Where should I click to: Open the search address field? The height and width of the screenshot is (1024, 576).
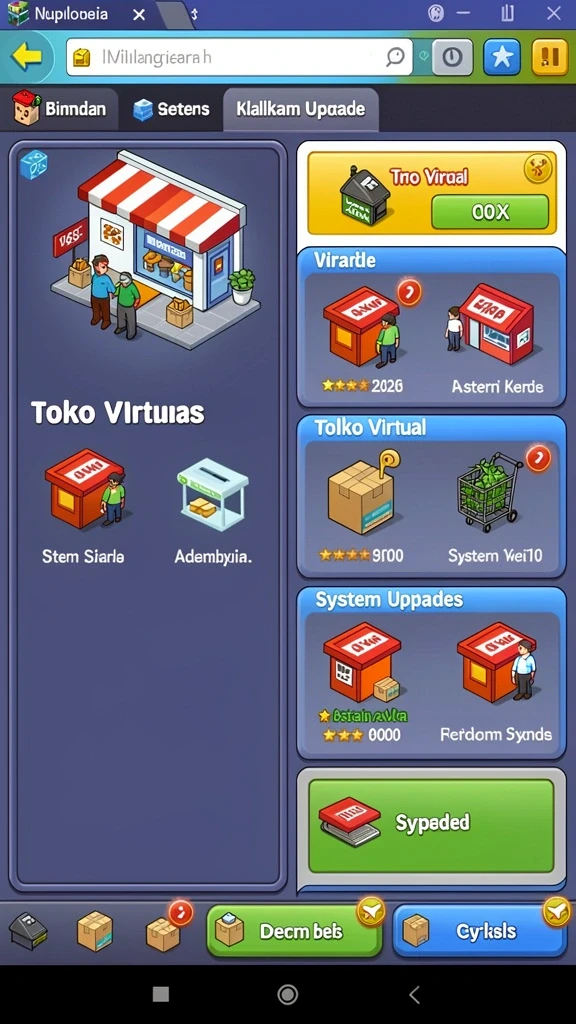[239, 57]
